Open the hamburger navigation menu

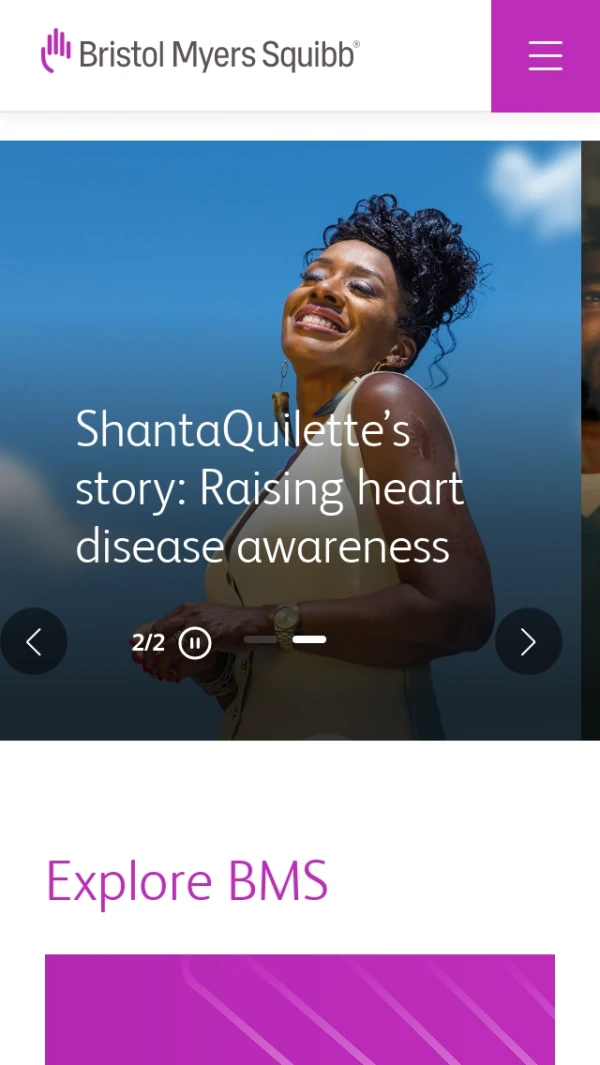pyautogui.click(x=545, y=55)
